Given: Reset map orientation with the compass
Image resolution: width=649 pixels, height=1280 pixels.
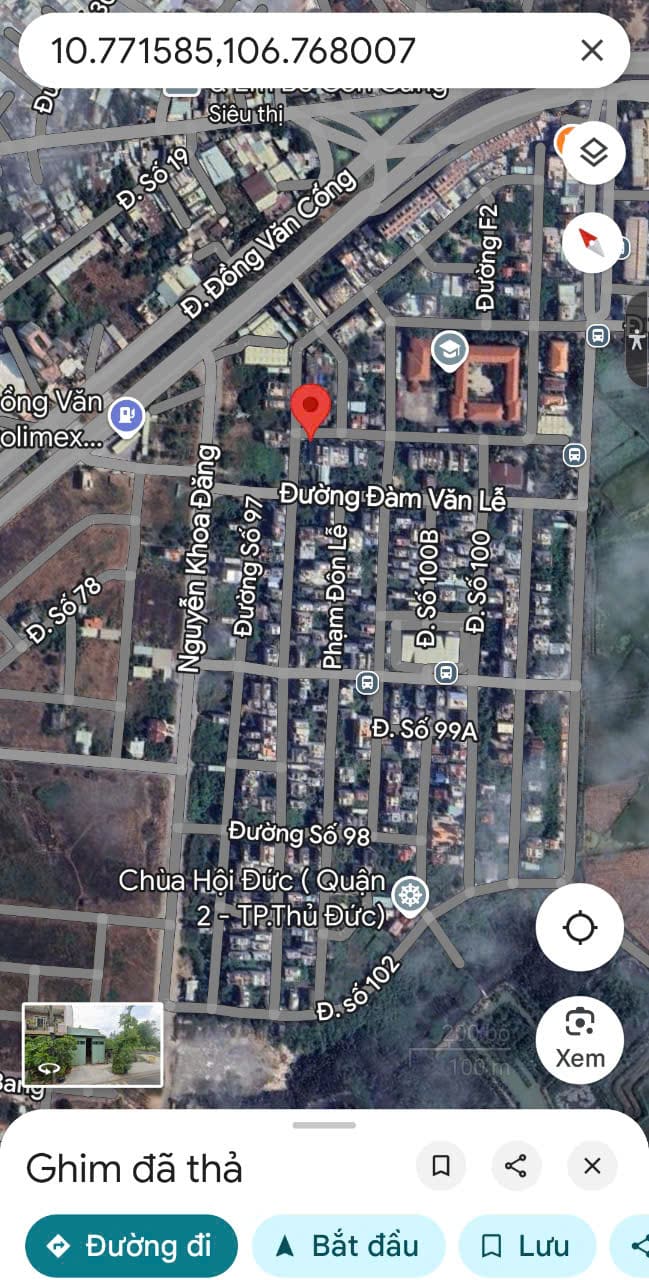Looking at the screenshot, I should point(594,241).
